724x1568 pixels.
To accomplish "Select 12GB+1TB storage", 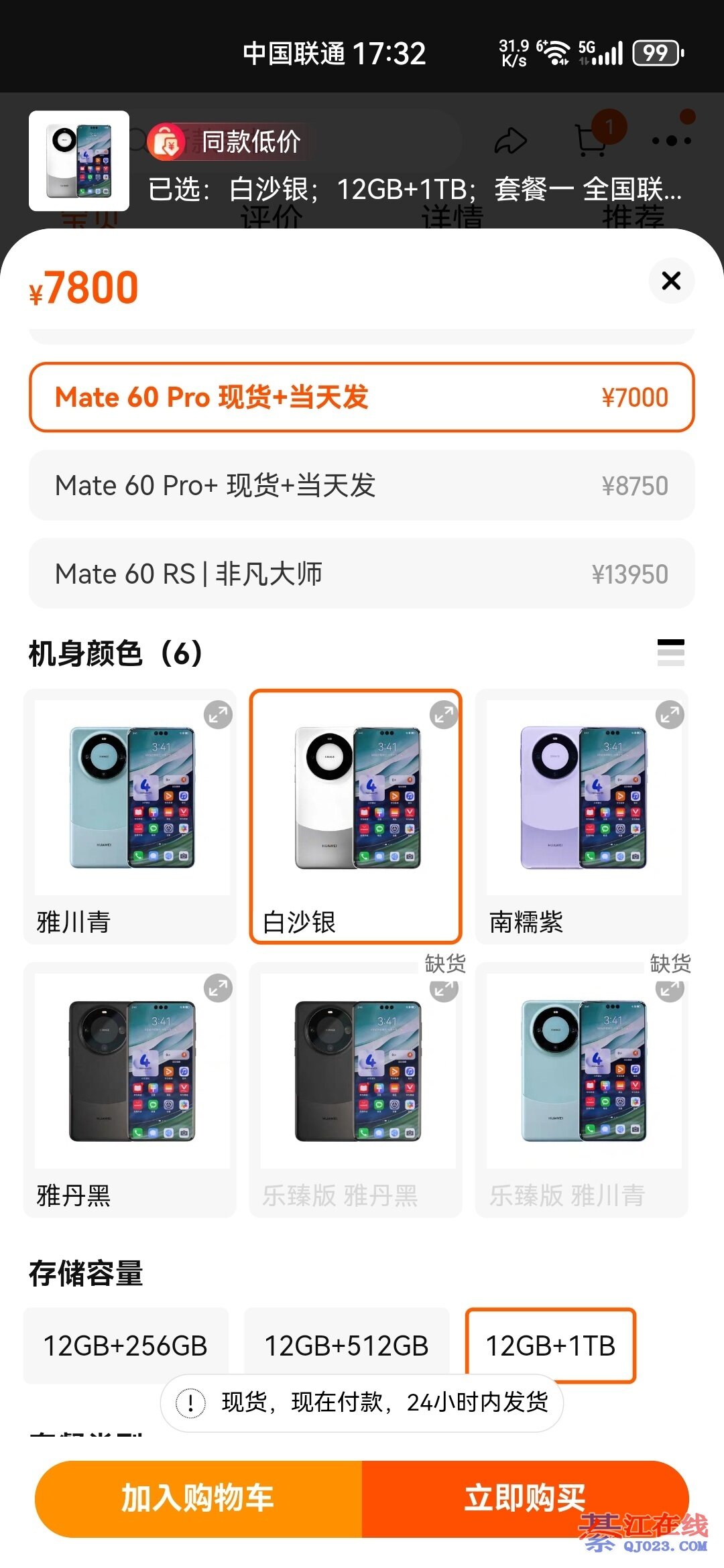I will click(x=550, y=1346).
